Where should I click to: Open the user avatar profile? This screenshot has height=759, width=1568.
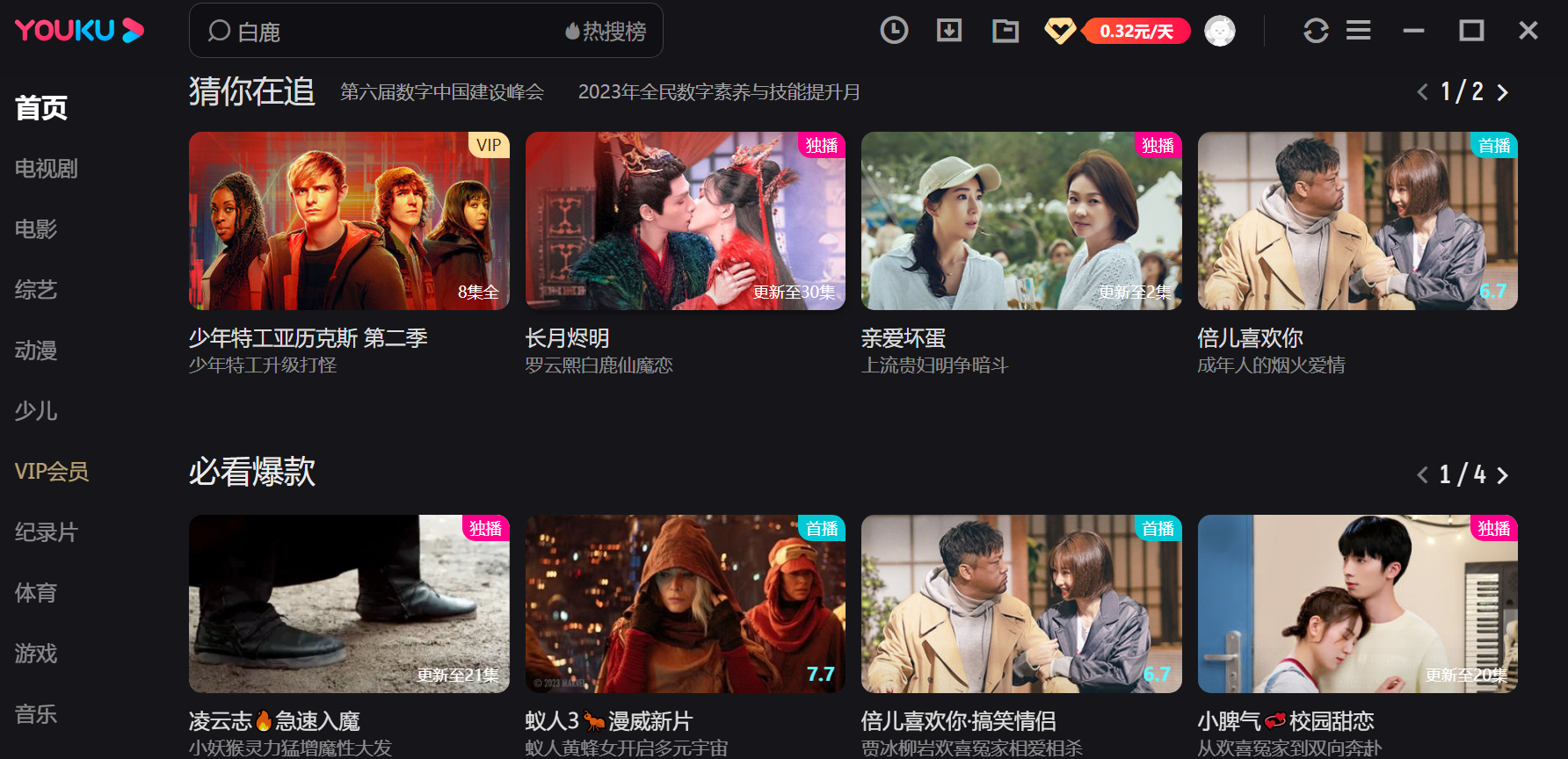point(1219,32)
